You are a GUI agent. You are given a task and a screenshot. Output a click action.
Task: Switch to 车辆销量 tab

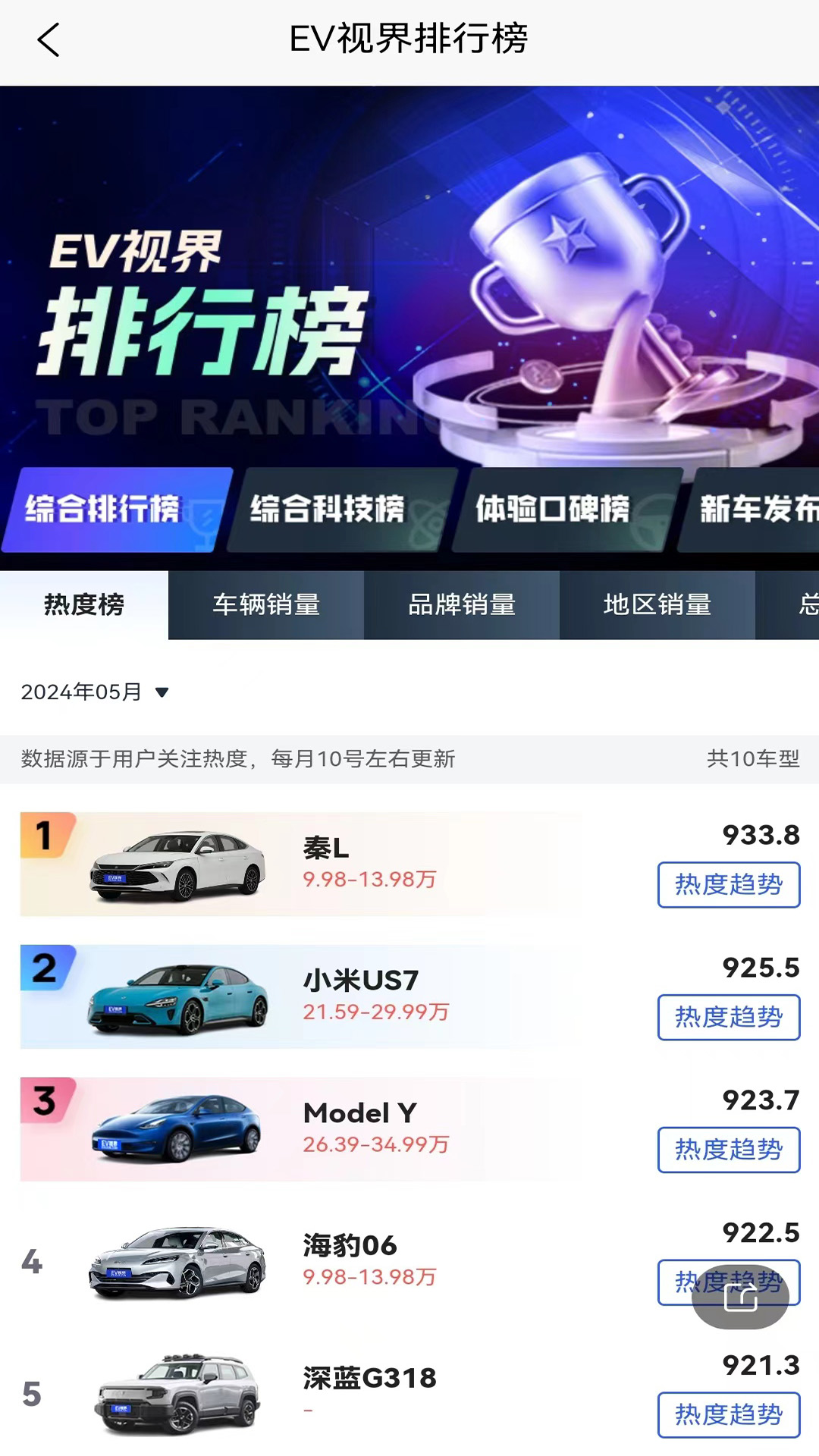pyautogui.click(x=266, y=604)
